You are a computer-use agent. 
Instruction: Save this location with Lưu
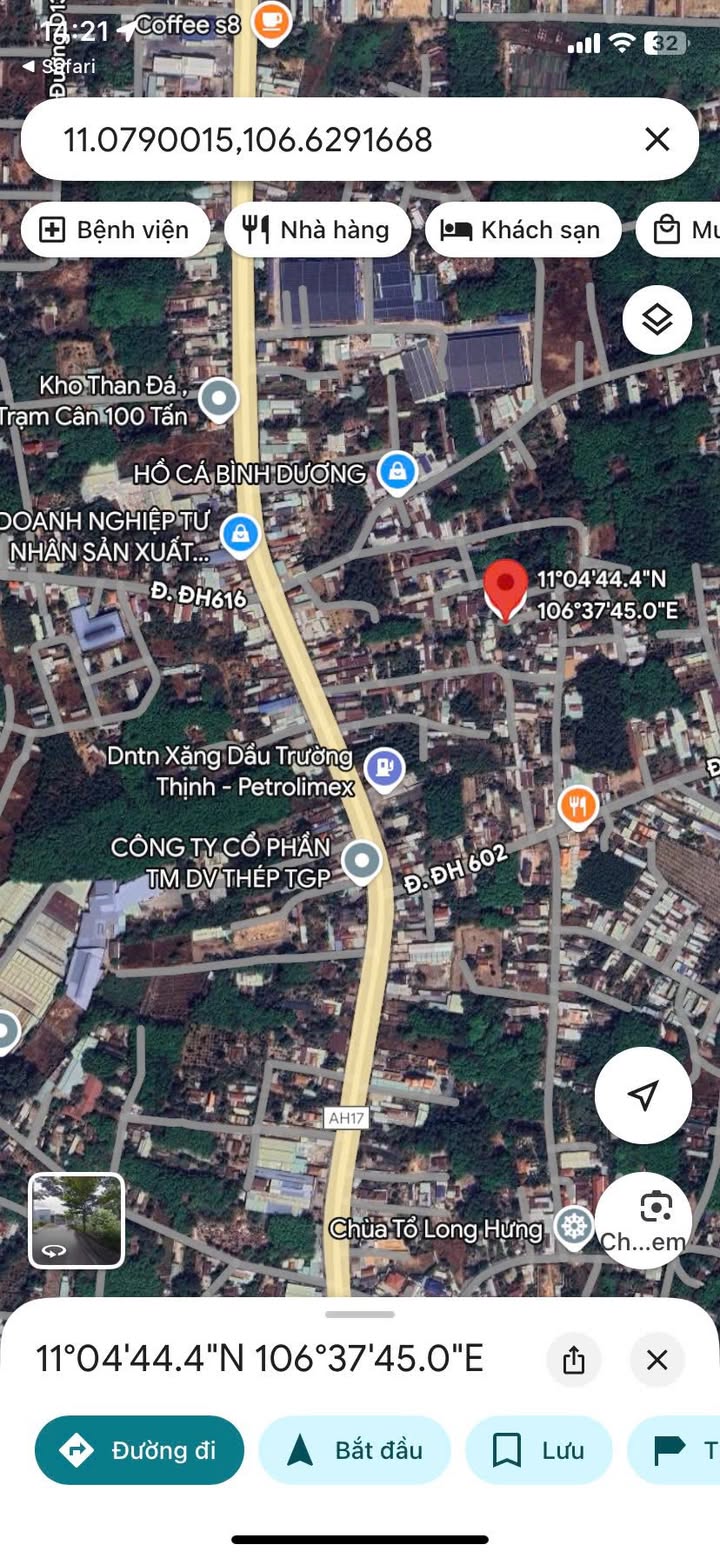538,1450
